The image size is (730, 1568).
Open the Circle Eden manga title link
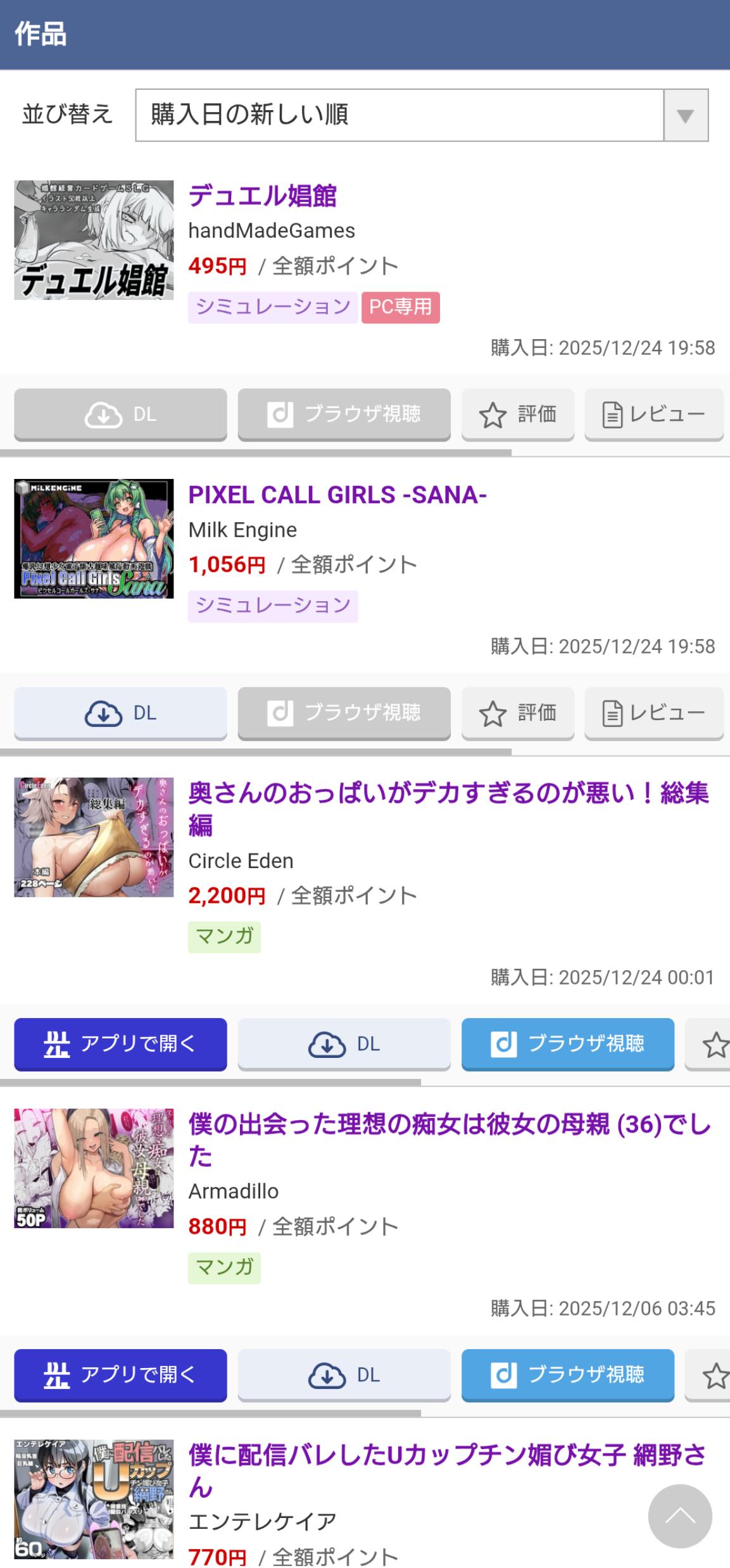coord(448,794)
